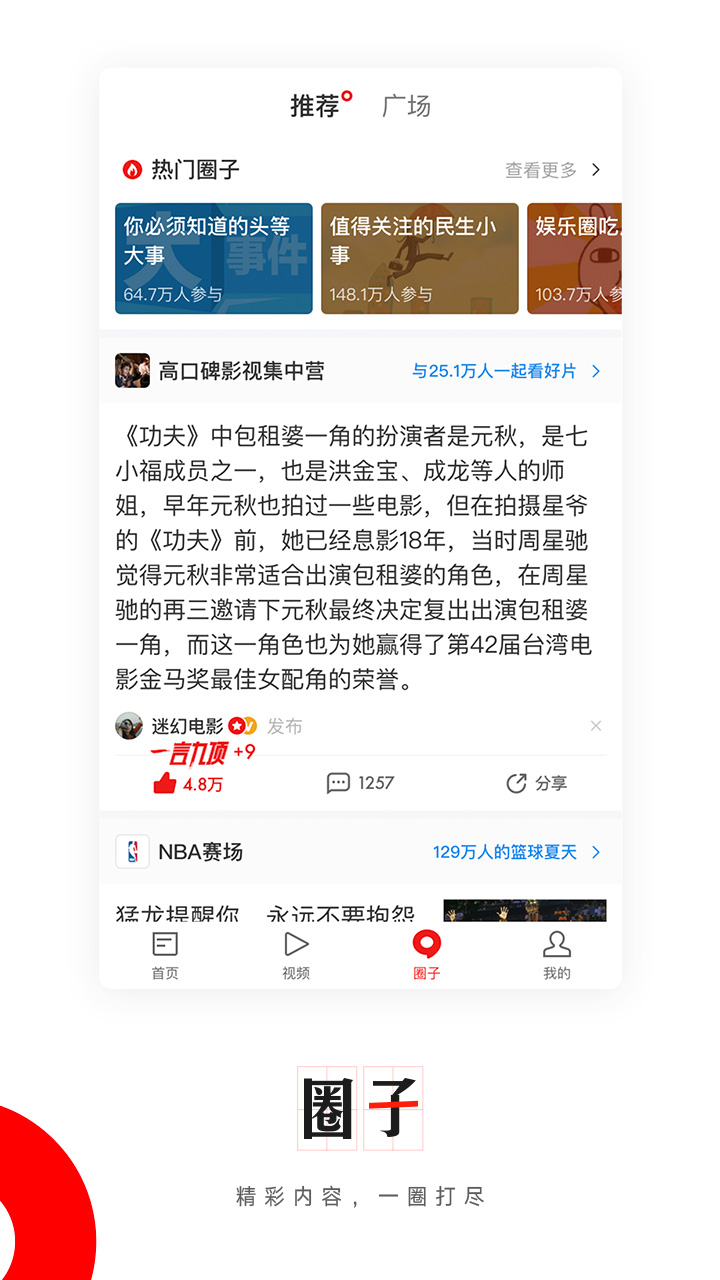The image size is (720, 1280).
Task: Open the 你必须知道的头等大事 thumbnail
Action: point(213,258)
